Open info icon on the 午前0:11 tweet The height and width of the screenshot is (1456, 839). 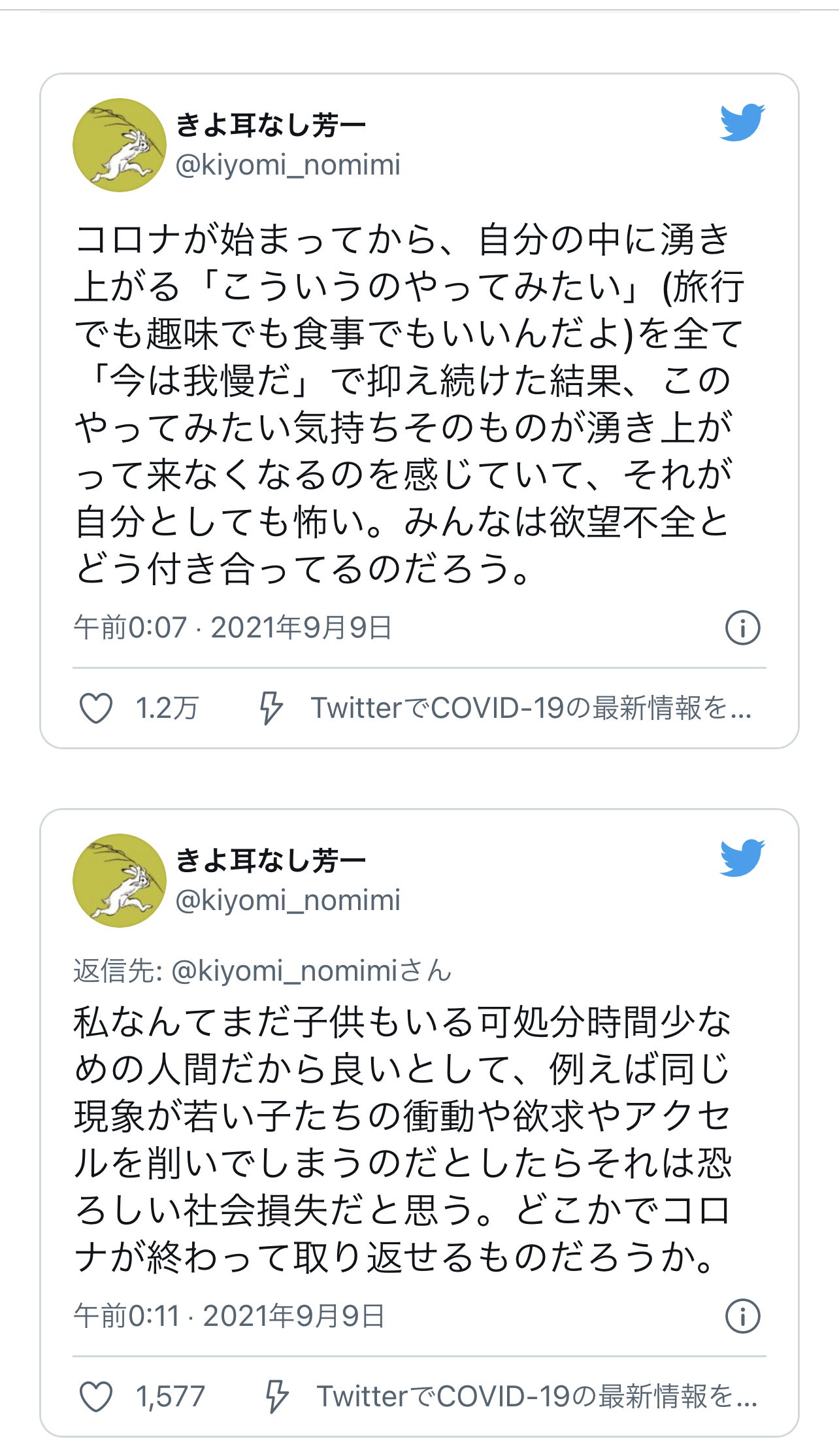point(742,1316)
